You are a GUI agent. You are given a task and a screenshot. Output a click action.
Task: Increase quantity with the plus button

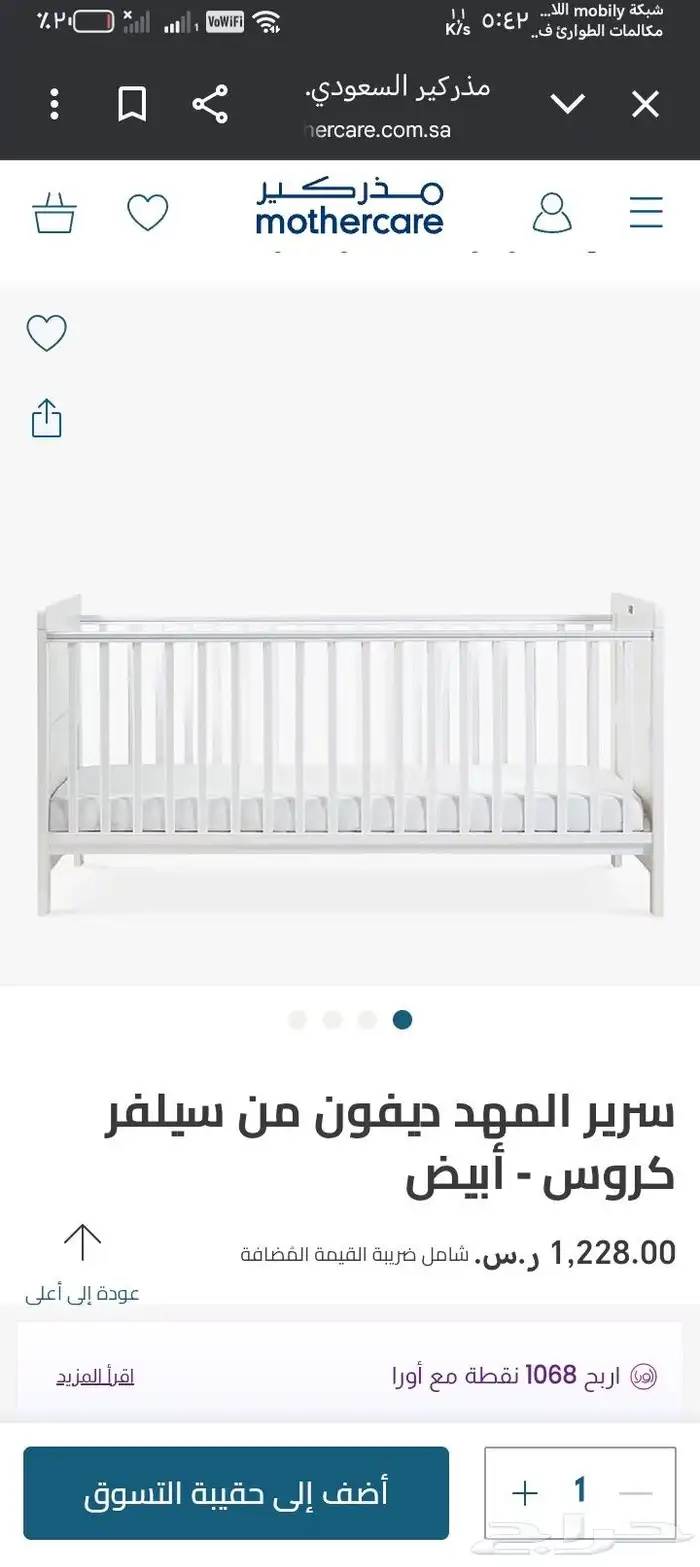[525, 1493]
